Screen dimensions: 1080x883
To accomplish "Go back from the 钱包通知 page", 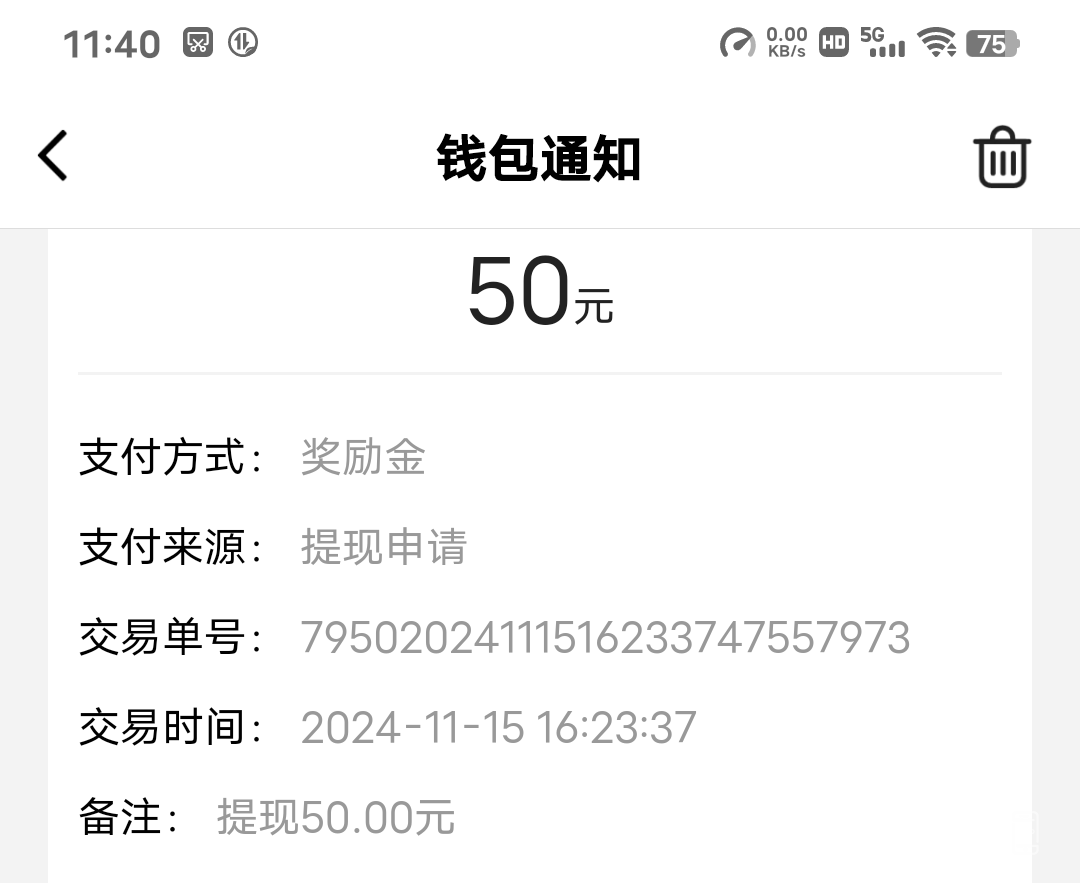I will coord(53,156).
